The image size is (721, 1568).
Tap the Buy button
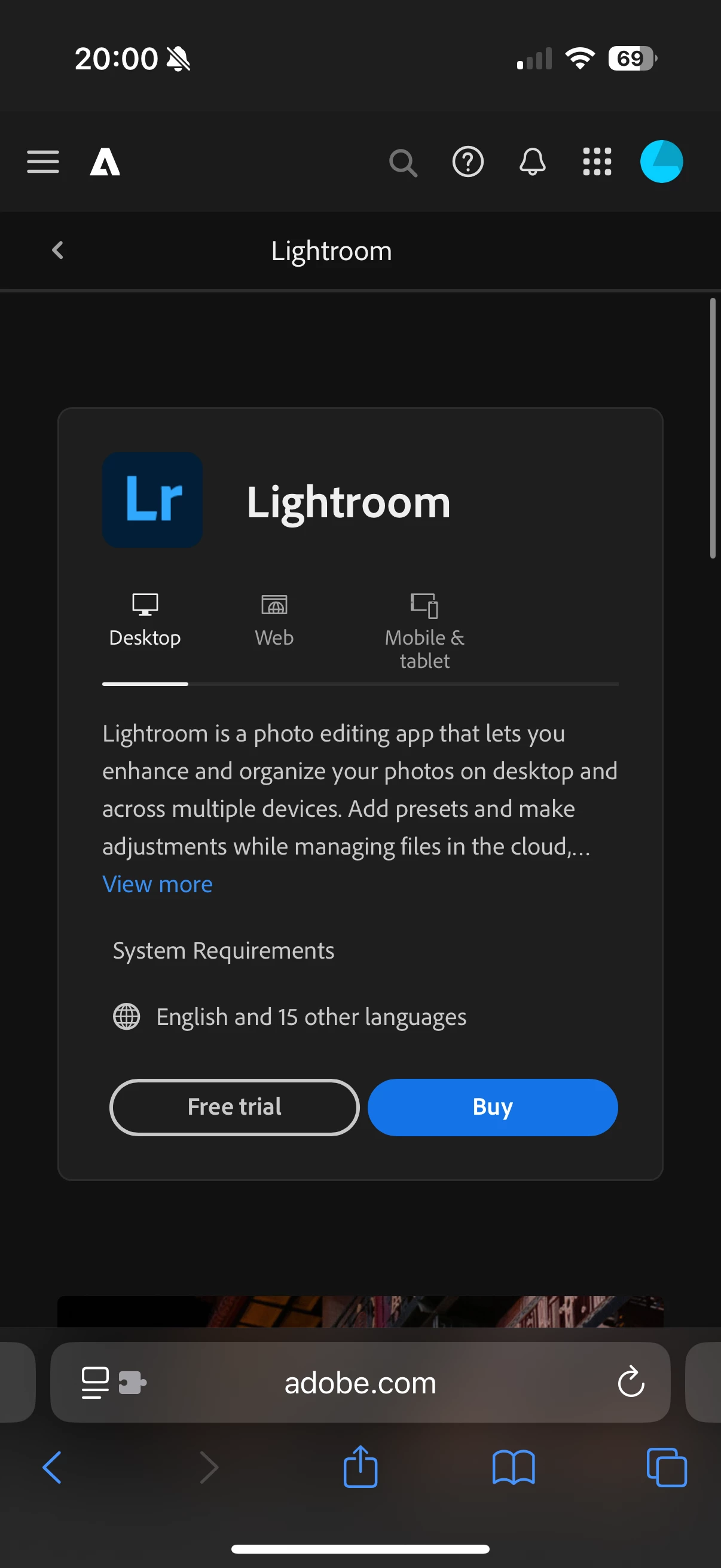(x=492, y=1106)
